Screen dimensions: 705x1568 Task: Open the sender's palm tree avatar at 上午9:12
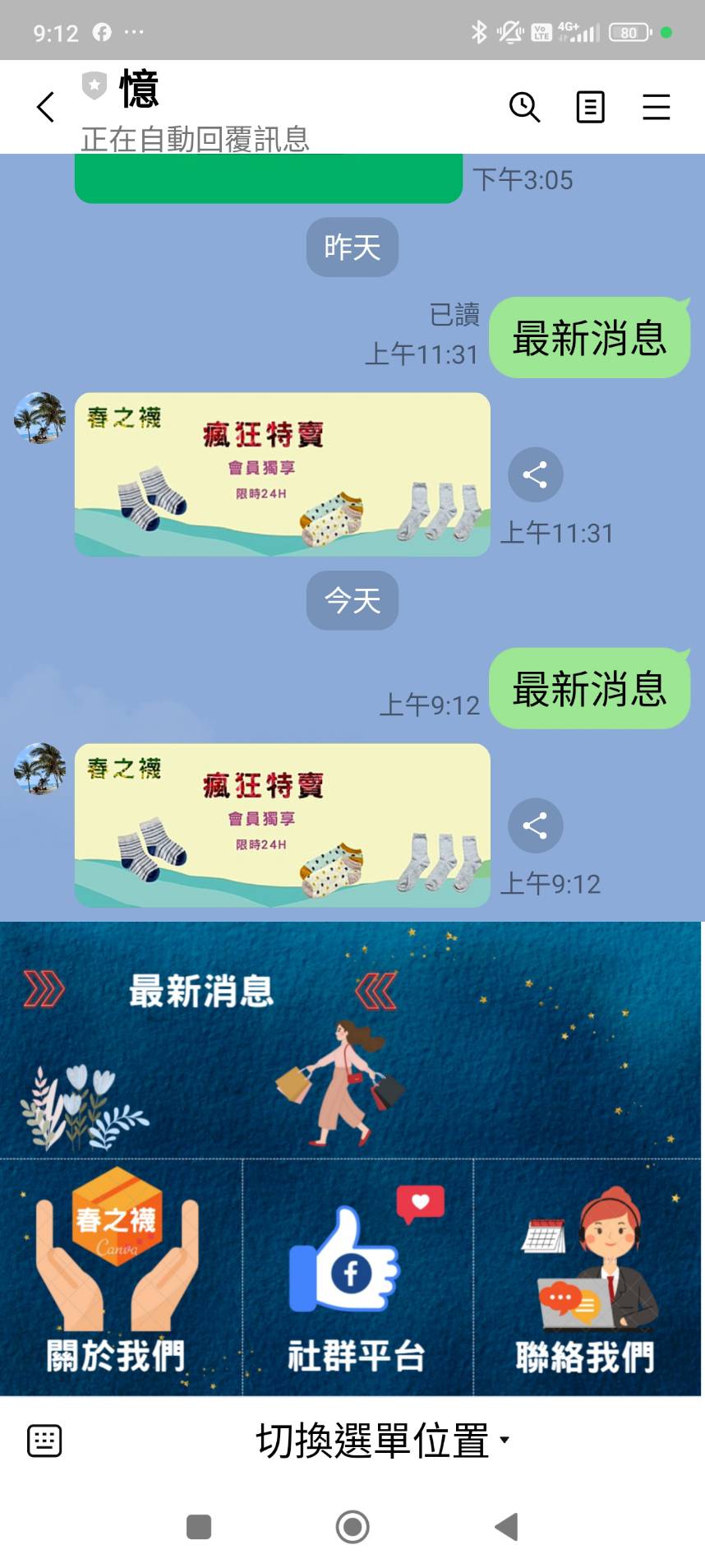point(39,769)
